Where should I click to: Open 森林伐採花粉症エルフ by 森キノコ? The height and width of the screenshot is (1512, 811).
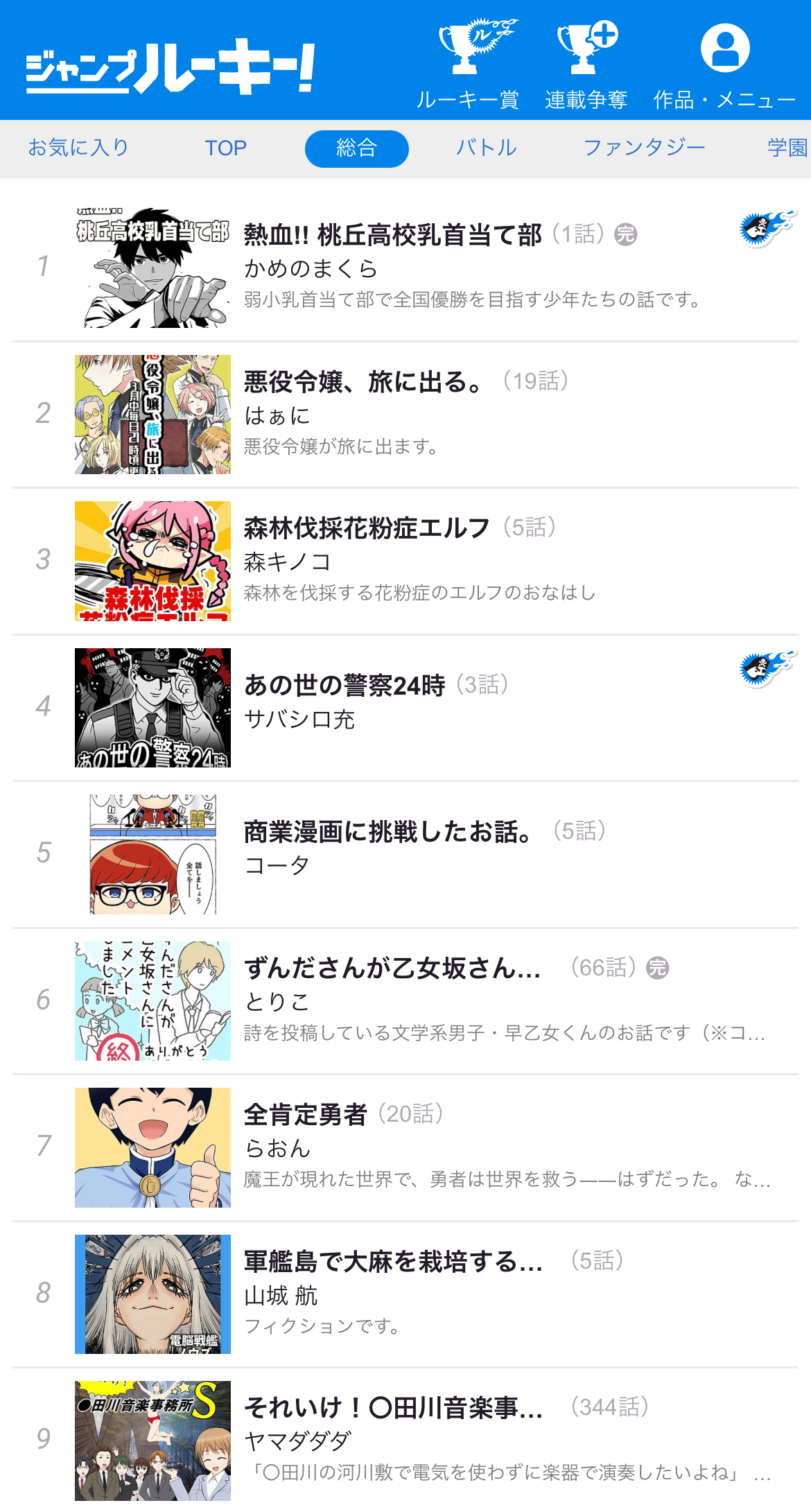click(x=366, y=529)
